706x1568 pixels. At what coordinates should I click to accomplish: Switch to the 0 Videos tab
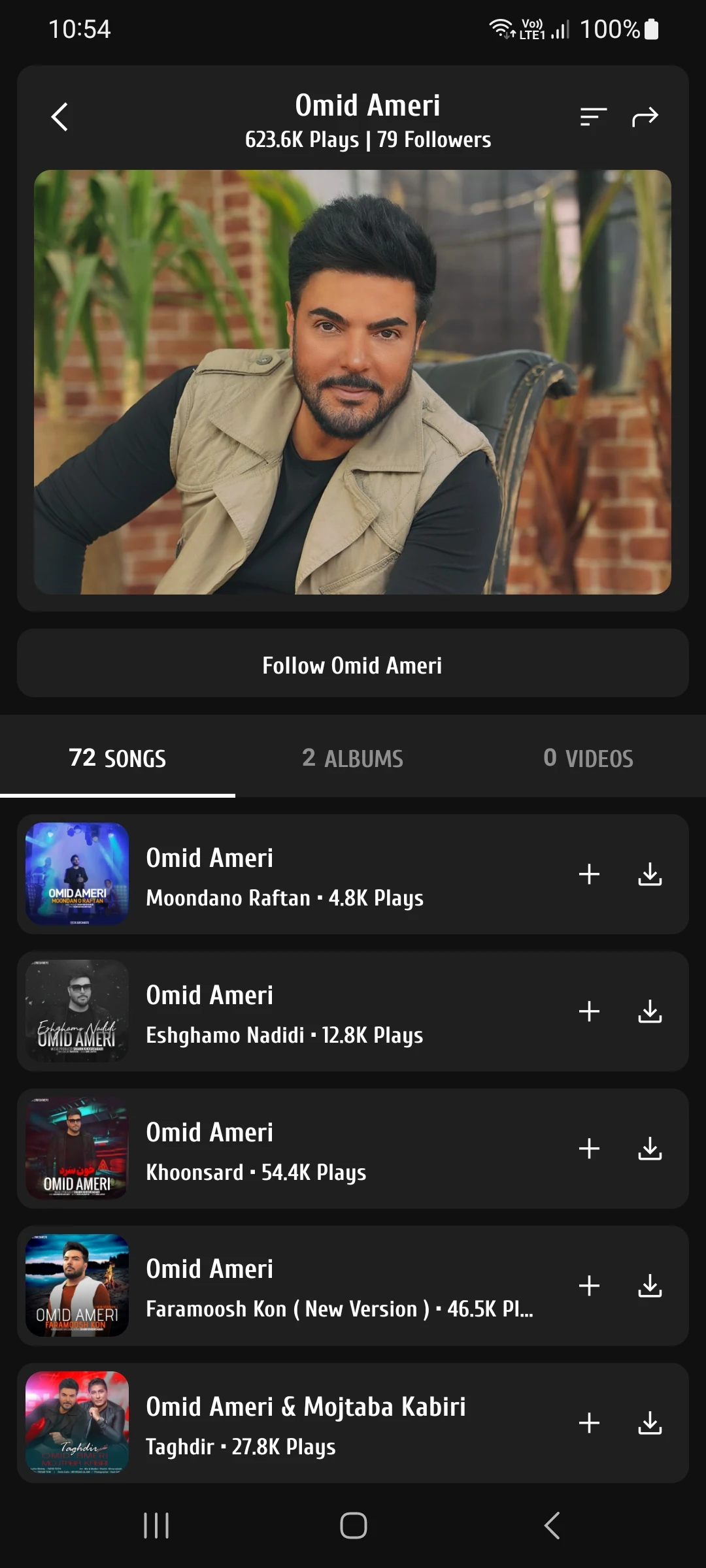pyautogui.click(x=588, y=758)
